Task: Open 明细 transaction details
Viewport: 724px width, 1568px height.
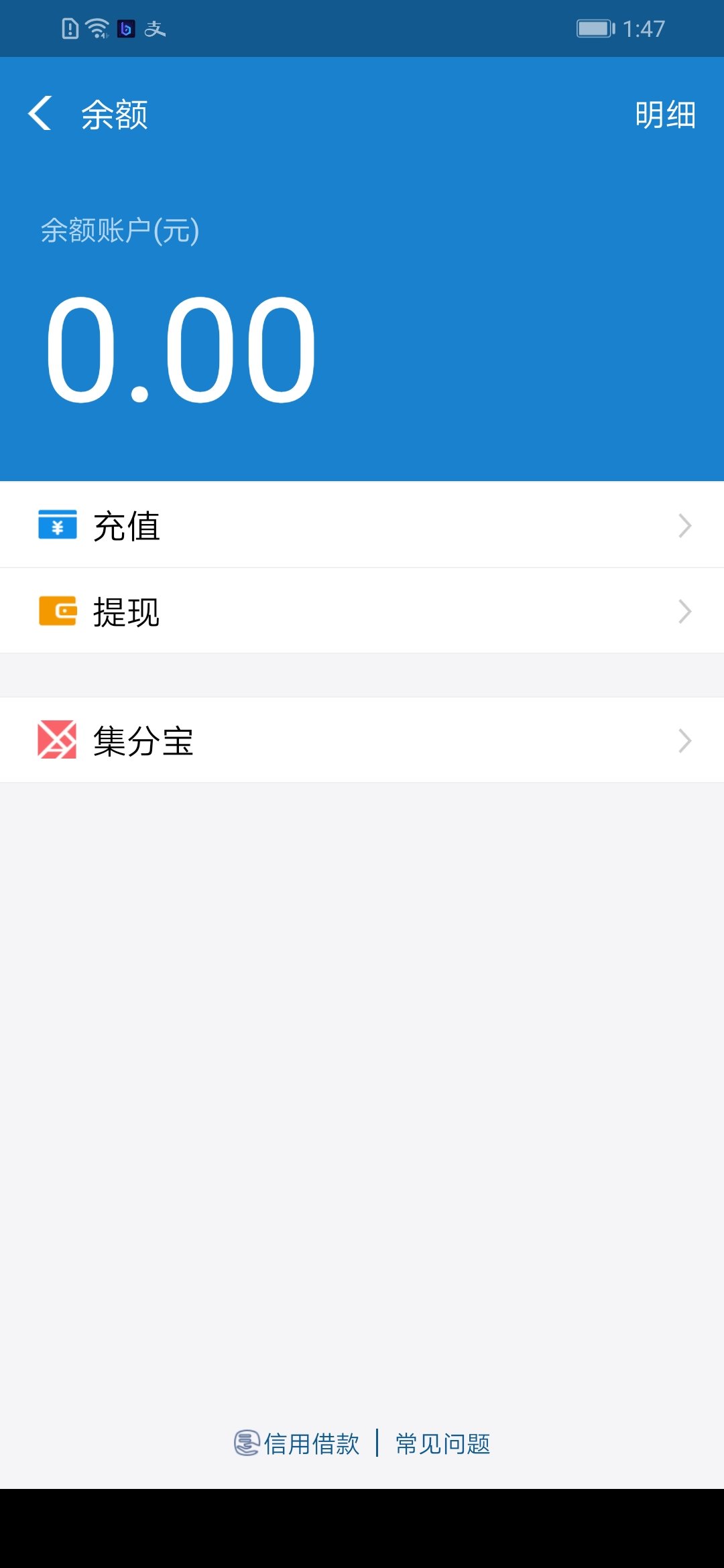Action: click(665, 115)
